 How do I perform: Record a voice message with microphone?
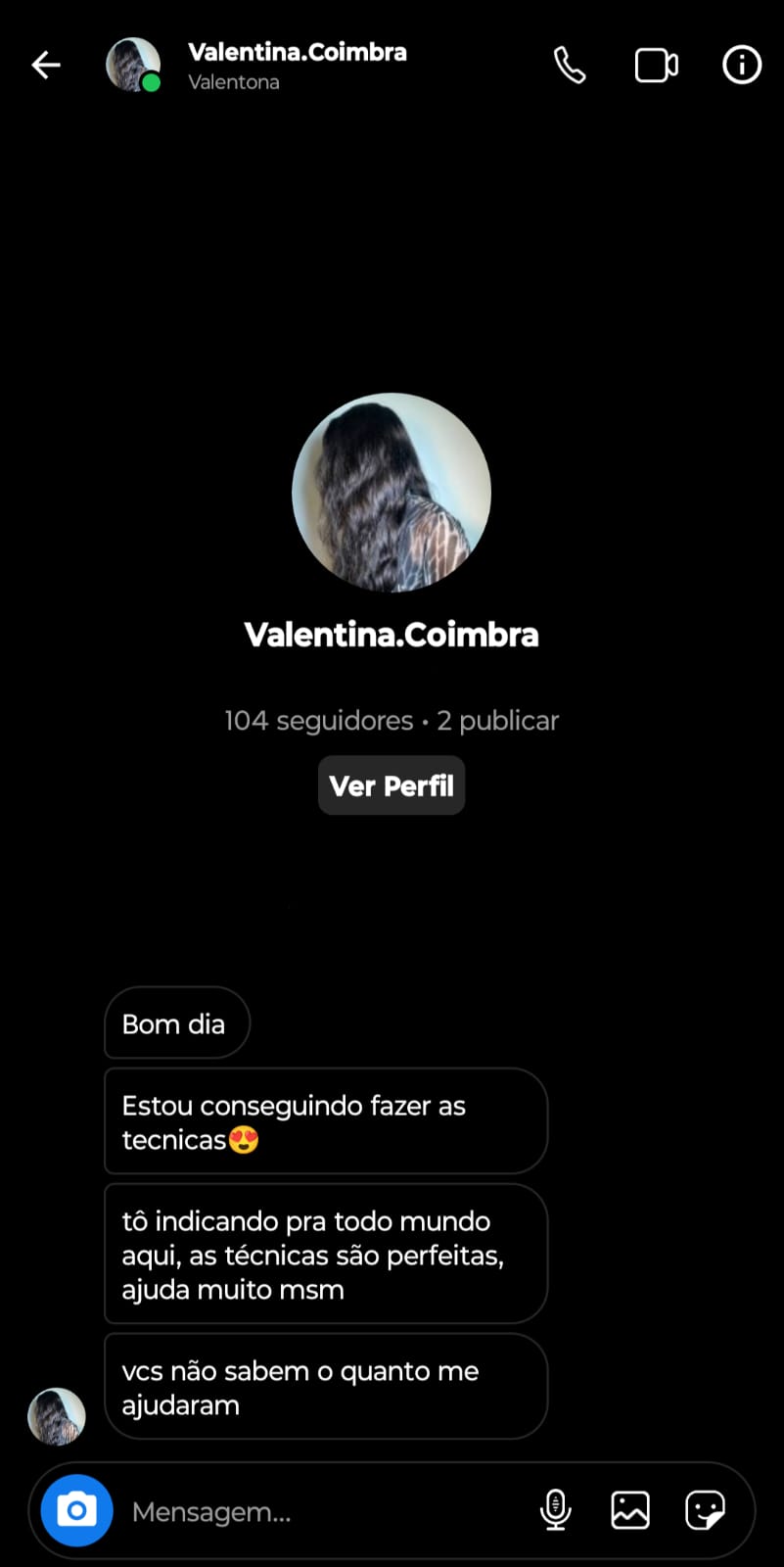(555, 1510)
